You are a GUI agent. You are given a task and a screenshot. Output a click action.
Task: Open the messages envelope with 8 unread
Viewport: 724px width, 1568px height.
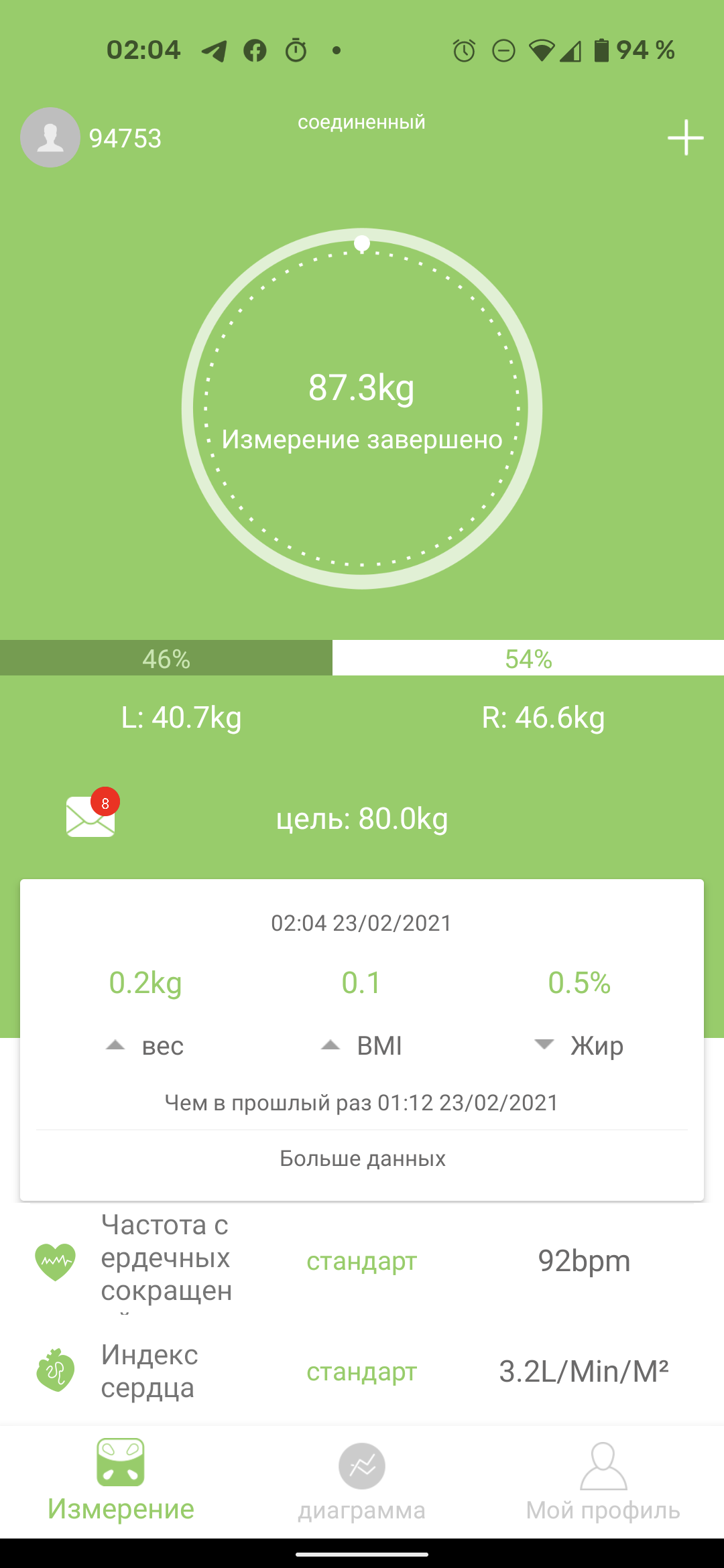coord(91,815)
